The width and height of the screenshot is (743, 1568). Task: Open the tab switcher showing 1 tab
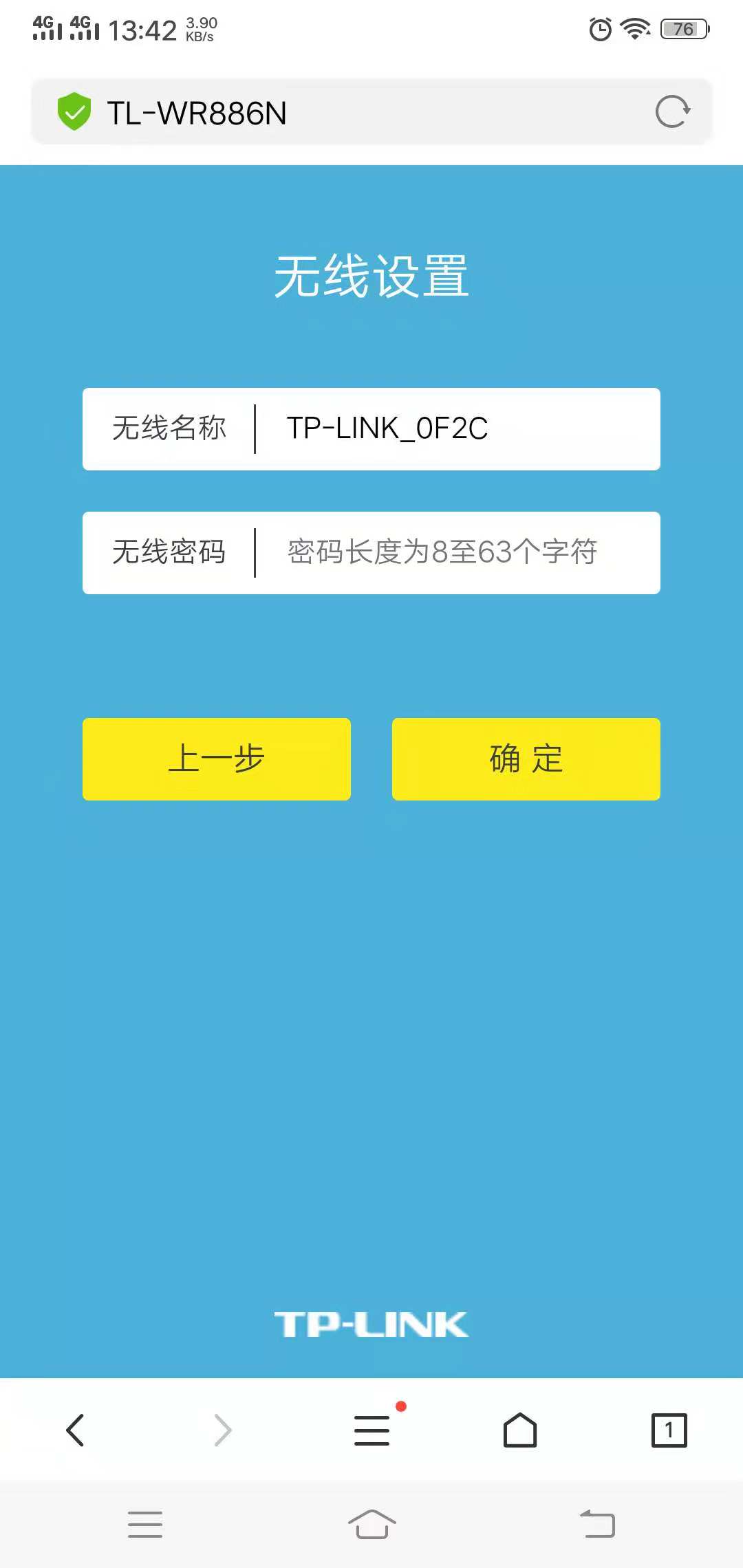click(667, 1430)
